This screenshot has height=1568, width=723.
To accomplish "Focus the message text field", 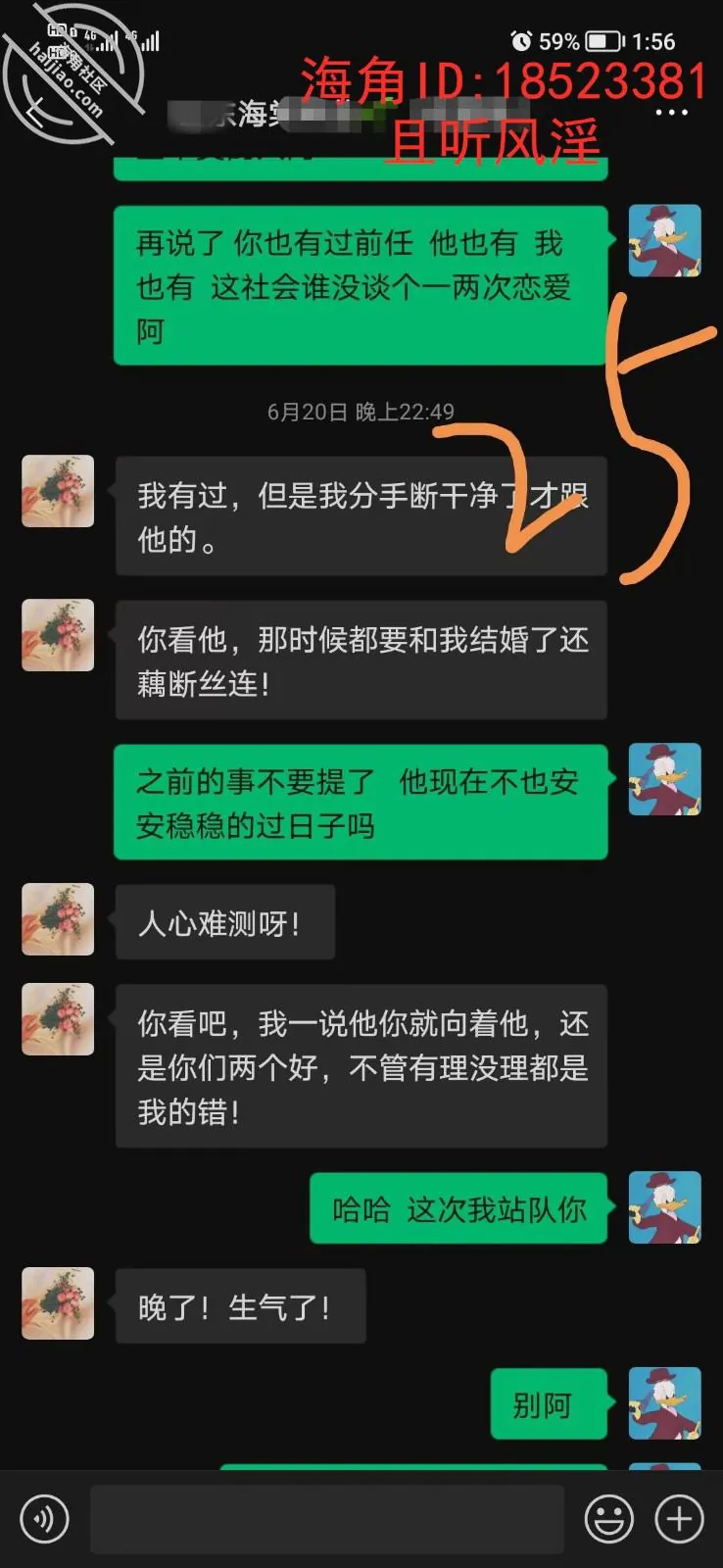I will [327, 1519].
